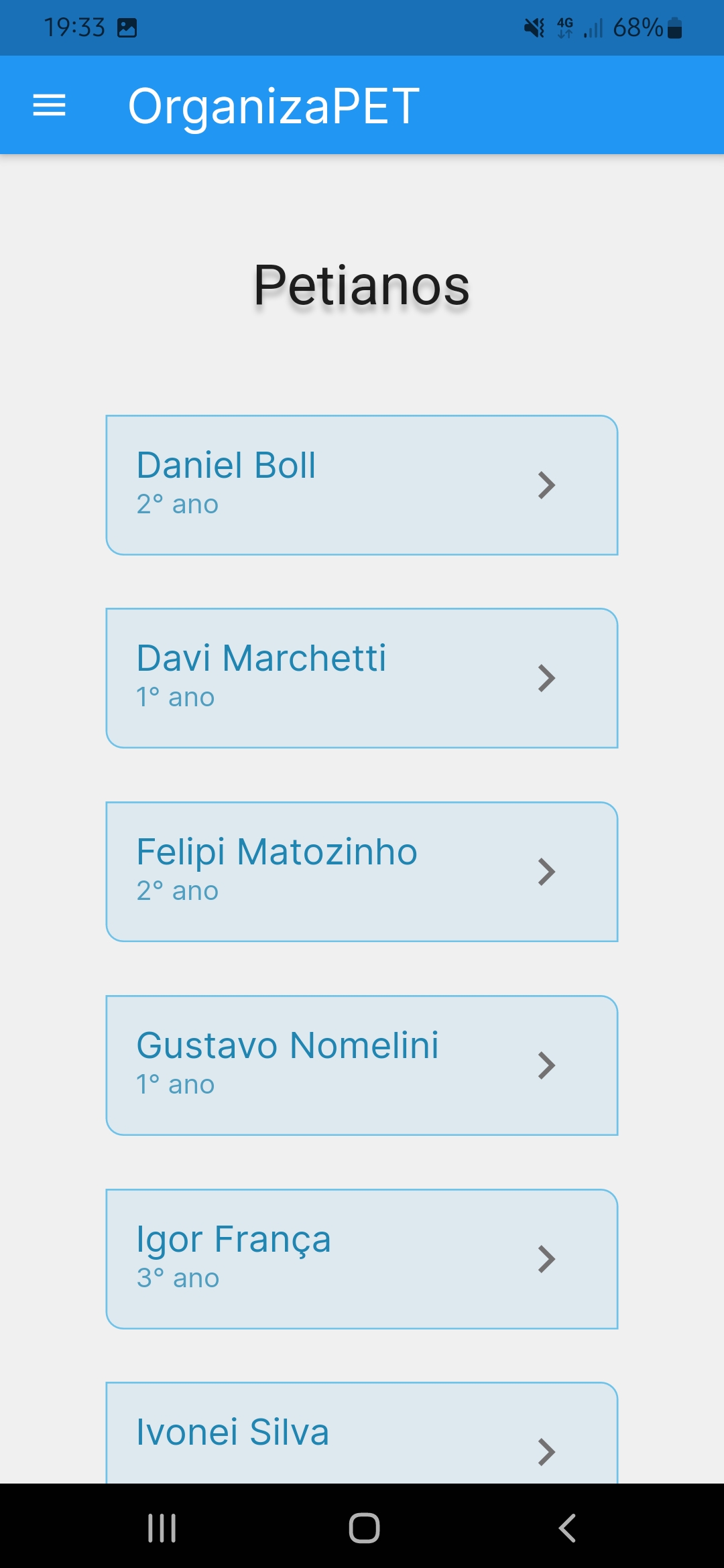Select the Felipi Matozinho card
This screenshot has width=724, height=1568.
(x=362, y=872)
